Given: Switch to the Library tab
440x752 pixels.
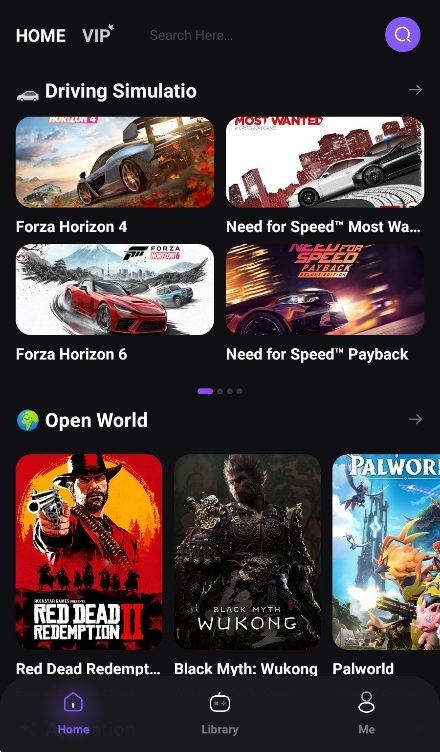Looking at the screenshot, I should tap(220, 714).
